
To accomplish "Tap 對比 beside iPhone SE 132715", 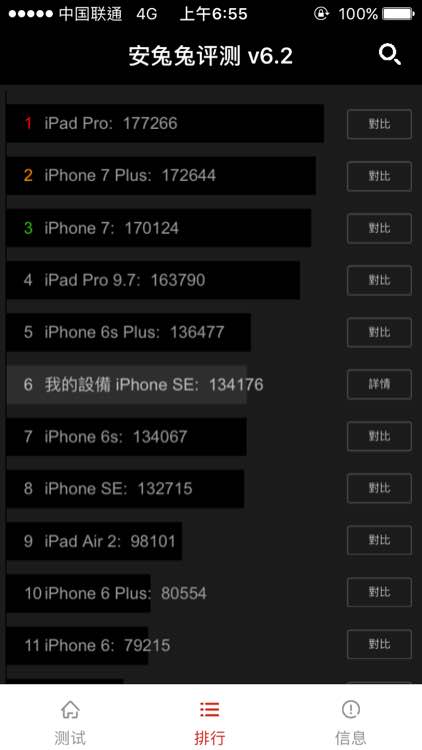I will tap(379, 488).
